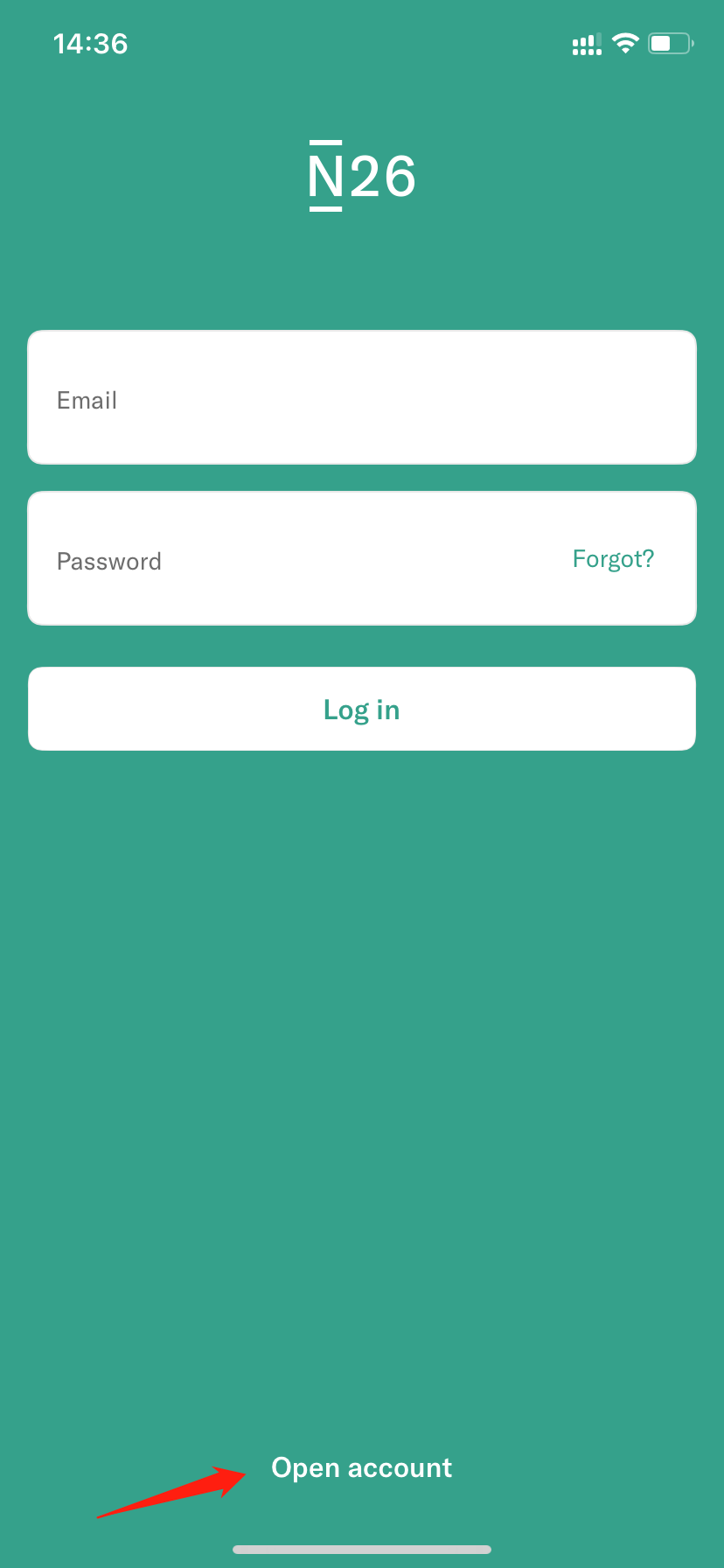Choose Open account at the bottom
The width and height of the screenshot is (724, 1568).
click(x=362, y=1467)
